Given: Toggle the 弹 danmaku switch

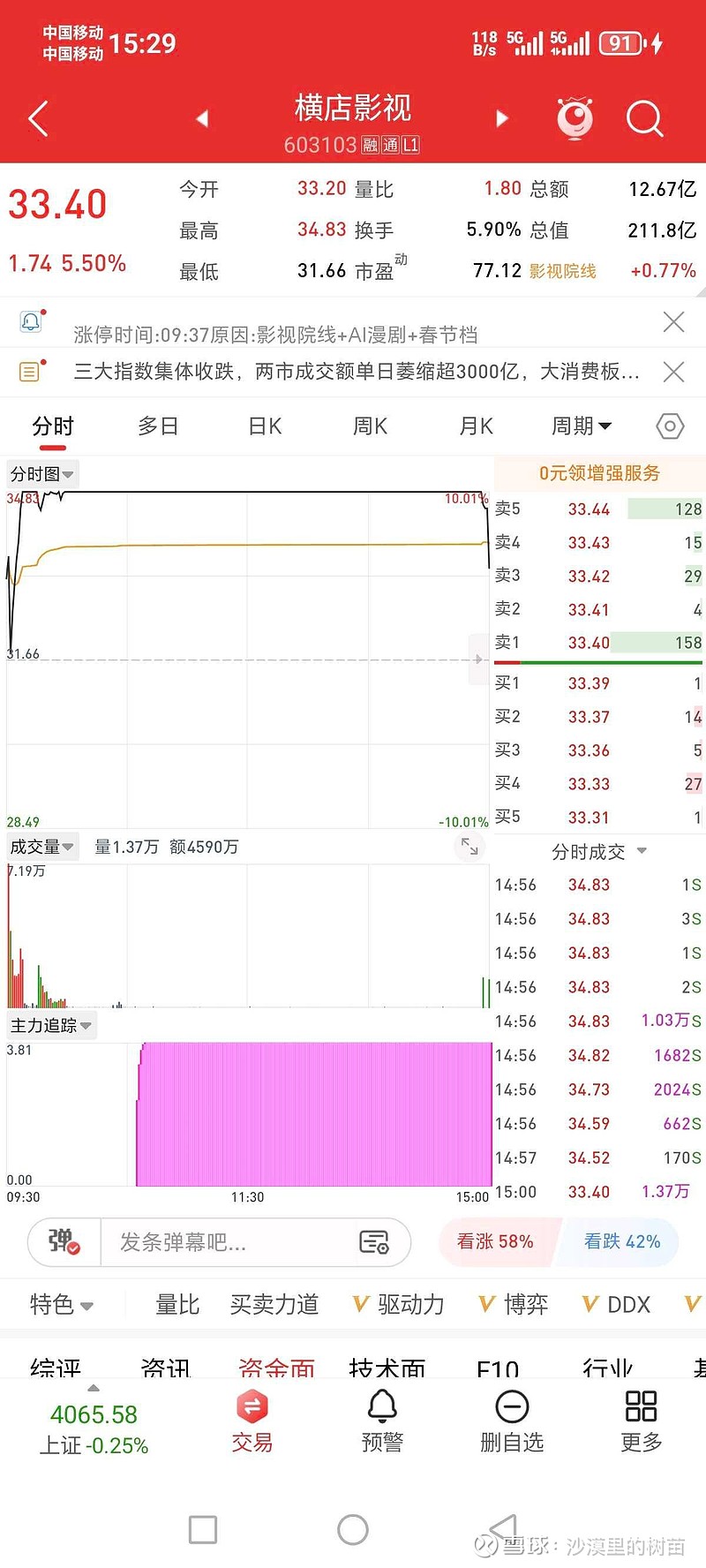Looking at the screenshot, I should tap(63, 1242).
